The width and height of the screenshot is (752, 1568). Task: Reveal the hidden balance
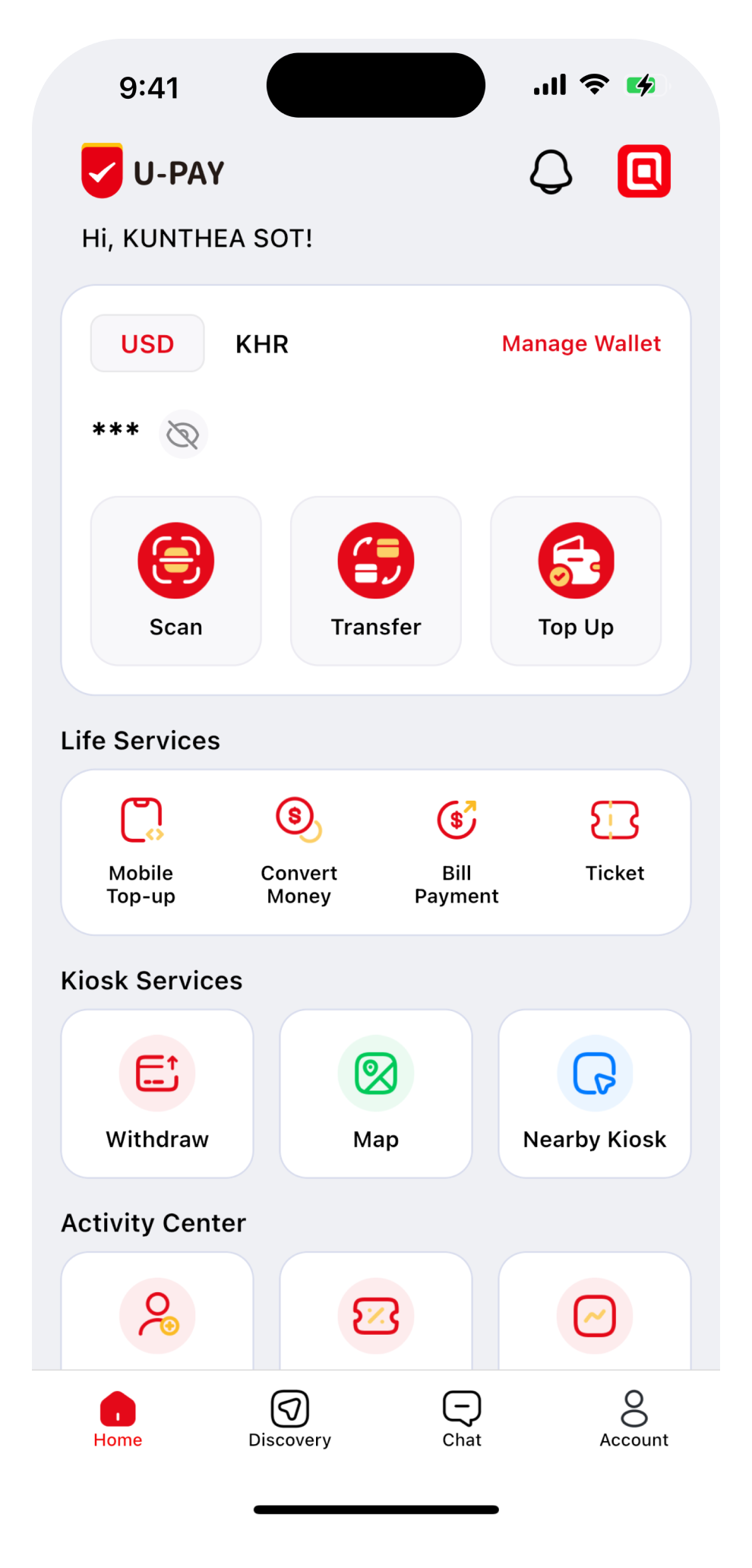click(183, 435)
